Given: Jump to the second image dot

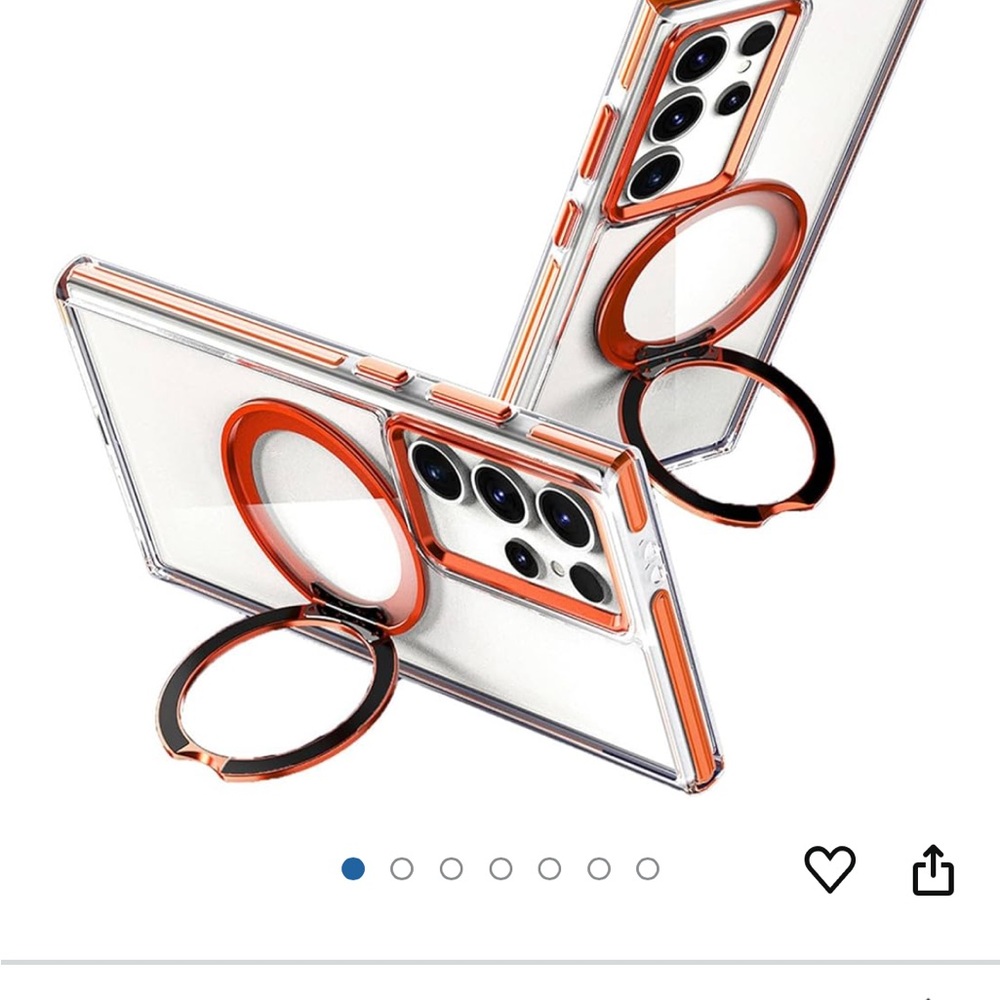Looking at the screenshot, I should click(402, 869).
